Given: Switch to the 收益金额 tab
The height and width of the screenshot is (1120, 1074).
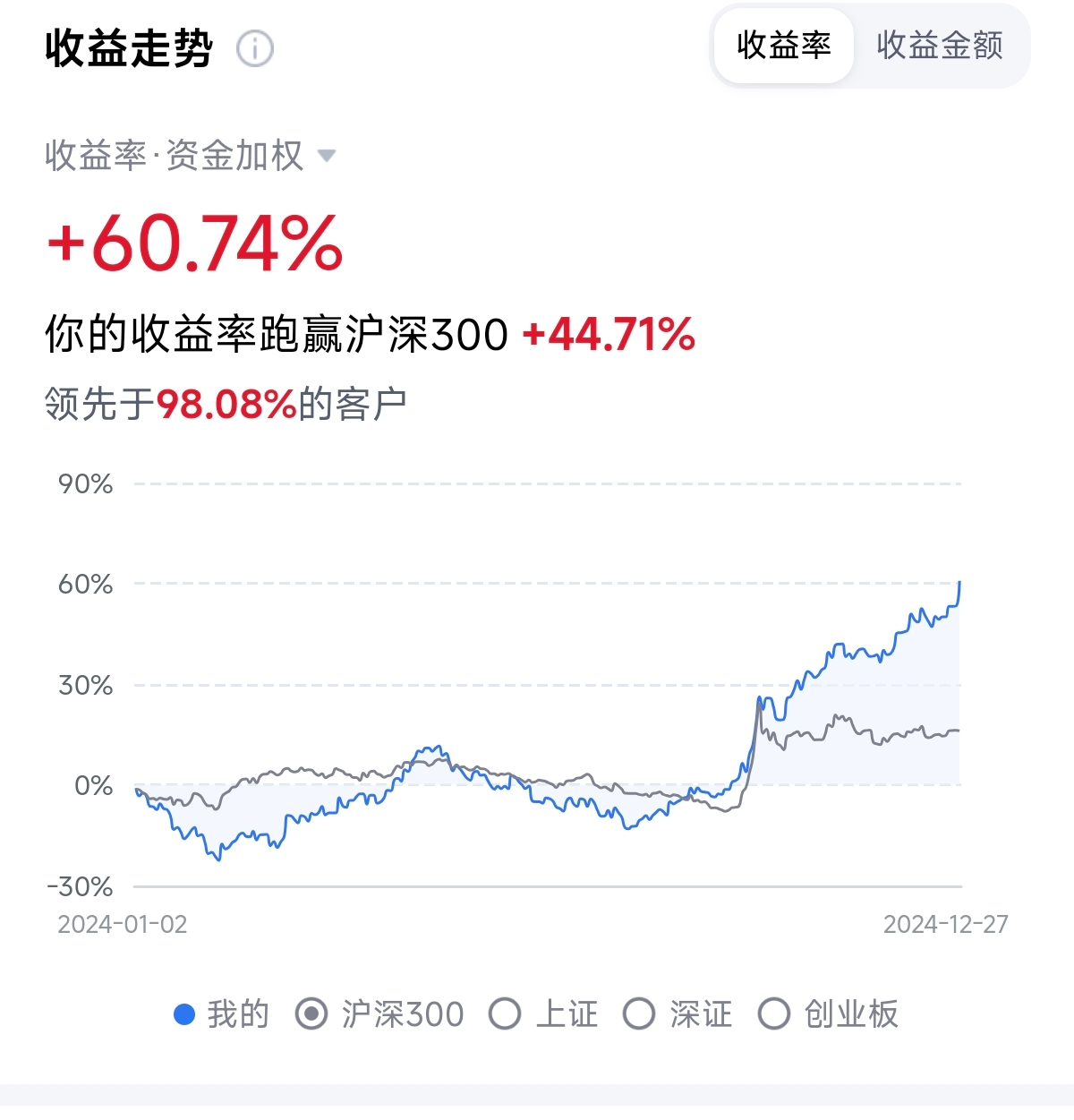Looking at the screenshot, I should [x=939, y=46].
